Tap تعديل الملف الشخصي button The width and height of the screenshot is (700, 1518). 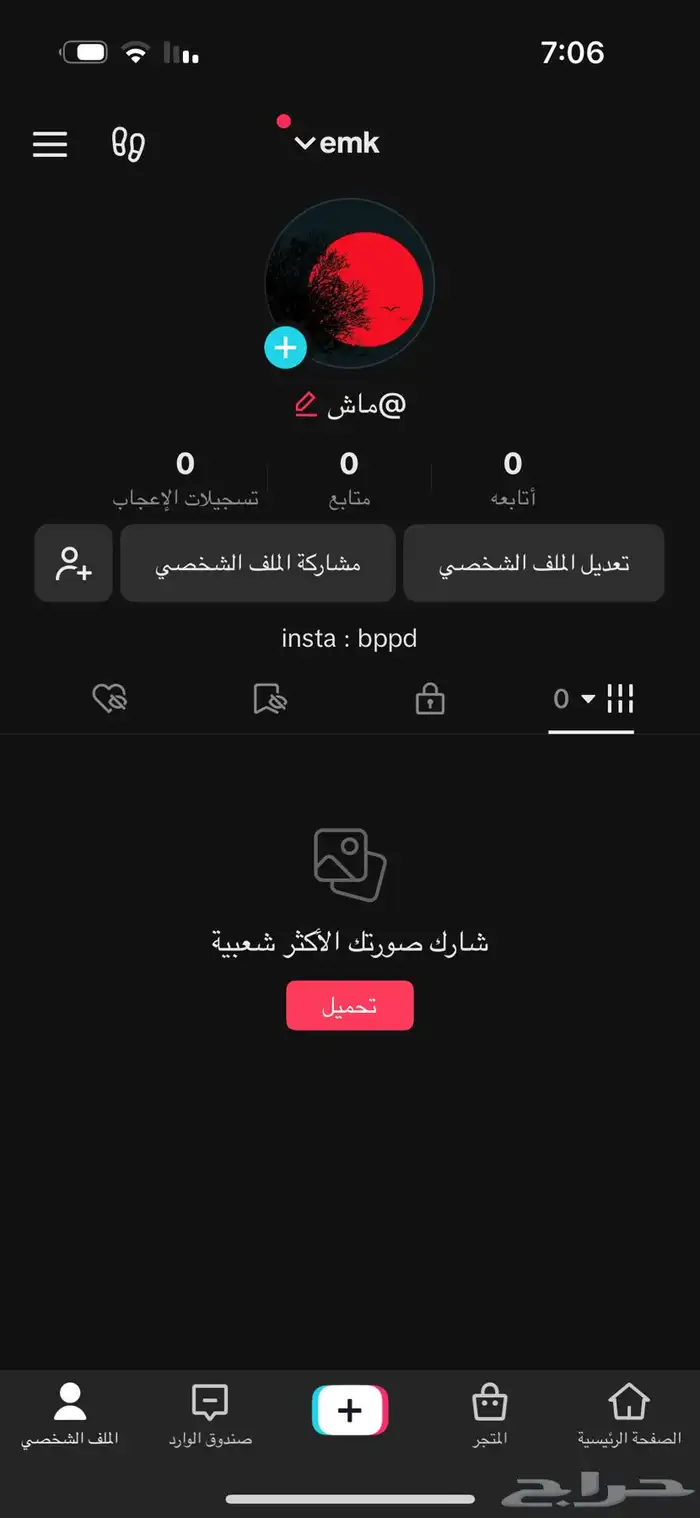click(533, 563)
